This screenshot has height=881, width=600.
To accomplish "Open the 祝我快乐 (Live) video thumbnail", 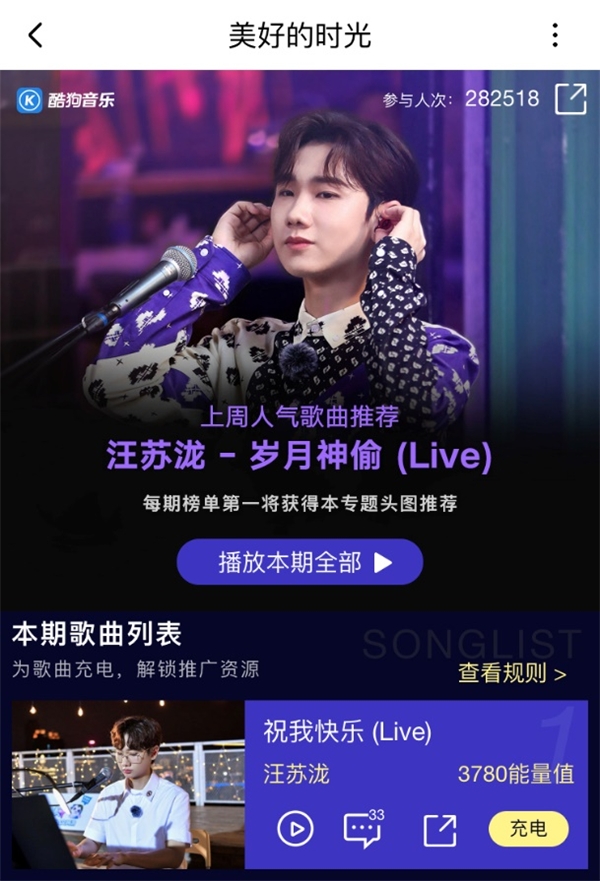I will point(128,784).
